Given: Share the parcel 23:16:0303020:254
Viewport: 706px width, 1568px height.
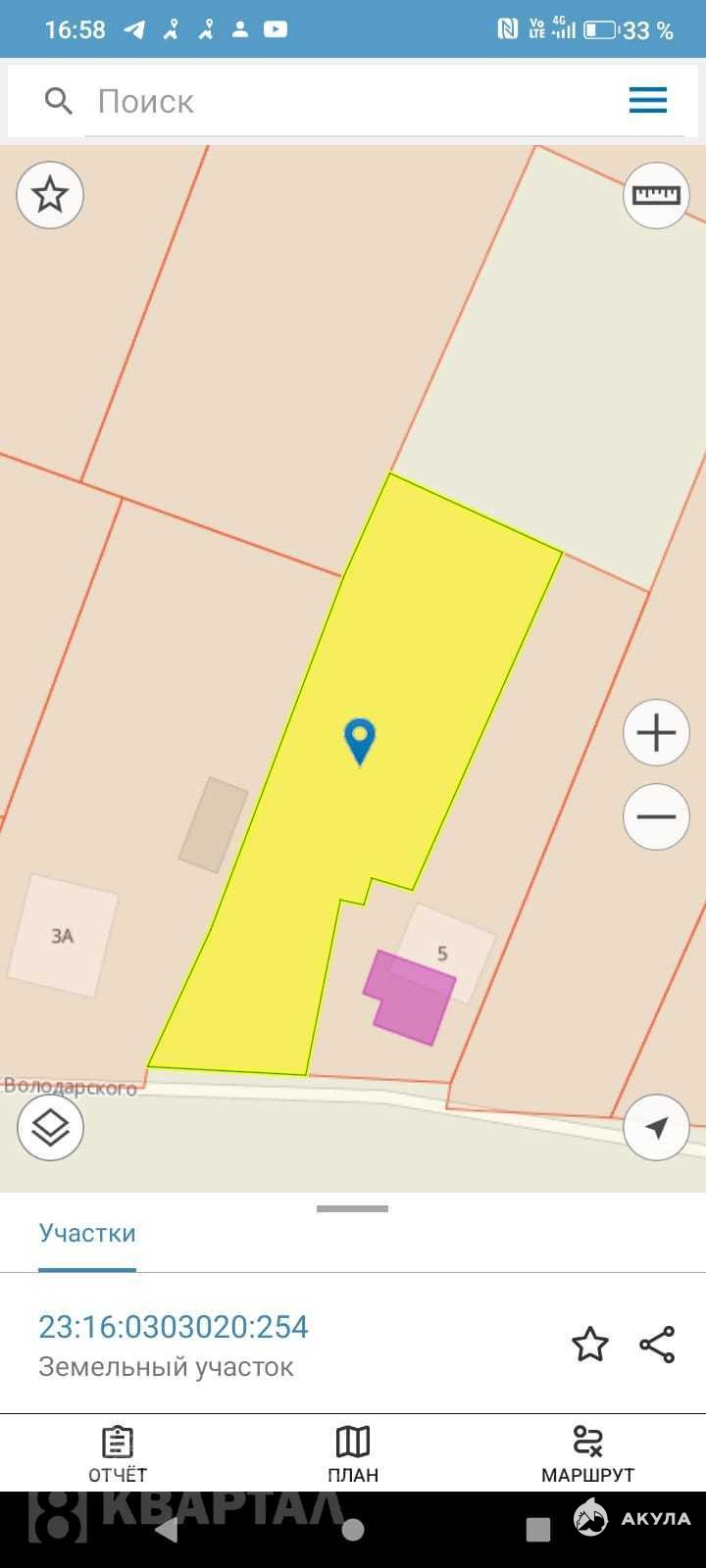Looking at the screenshot, I should [657, 1345].
